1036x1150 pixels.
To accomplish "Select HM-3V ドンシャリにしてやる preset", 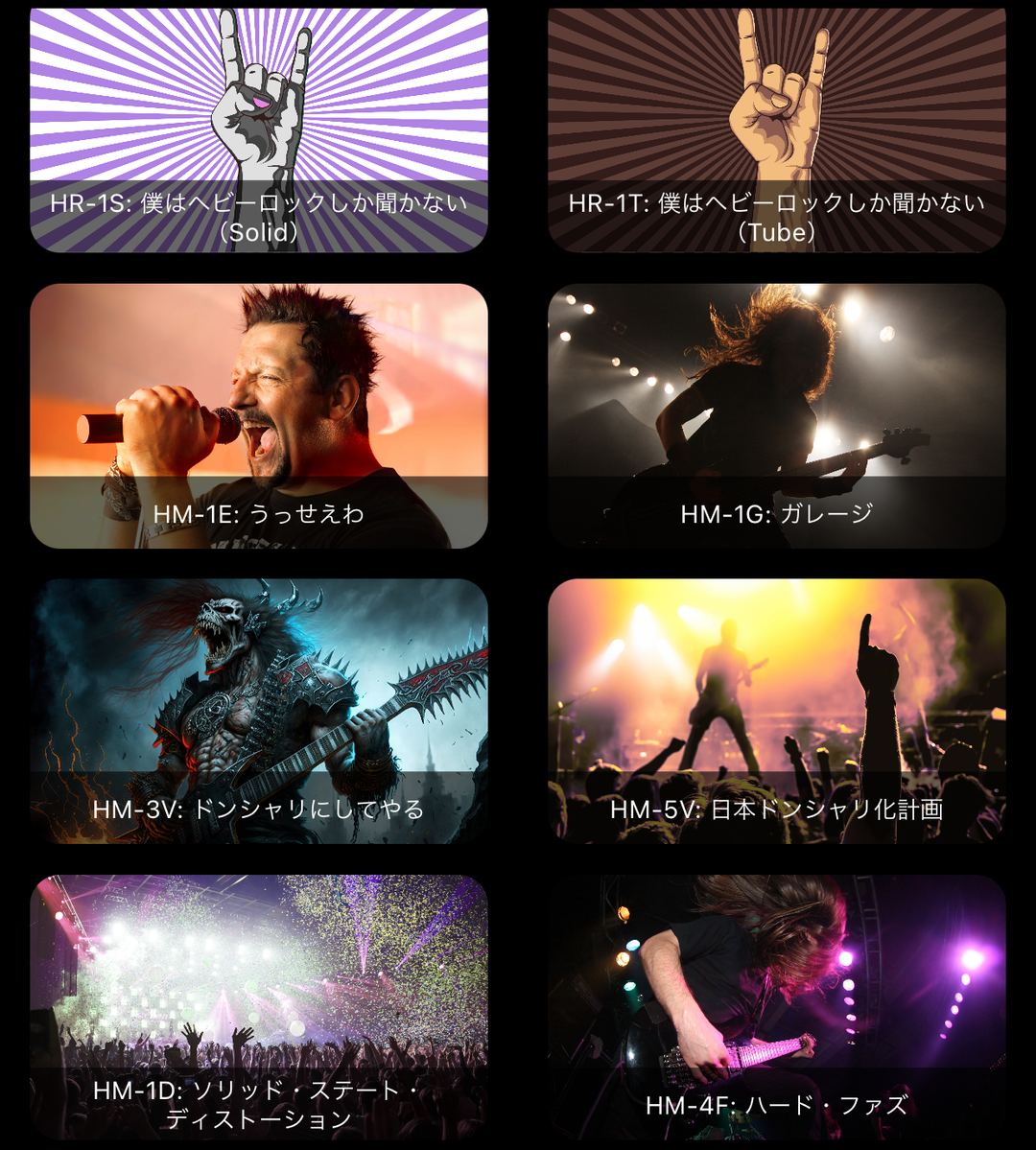I will (x=259, y=711).
